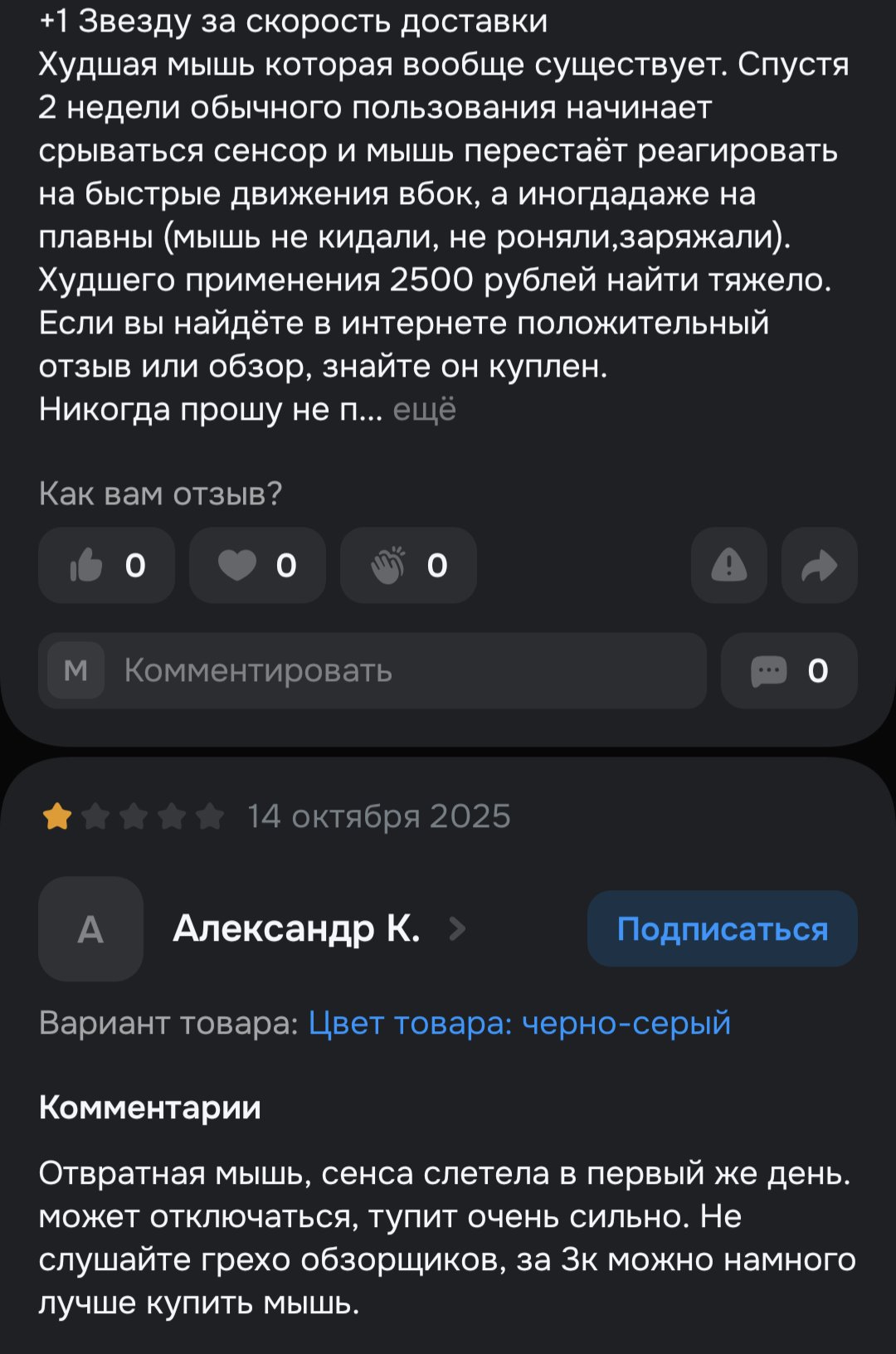
Task: Tap the «Комментировать» field
Action: click(373, 670)
